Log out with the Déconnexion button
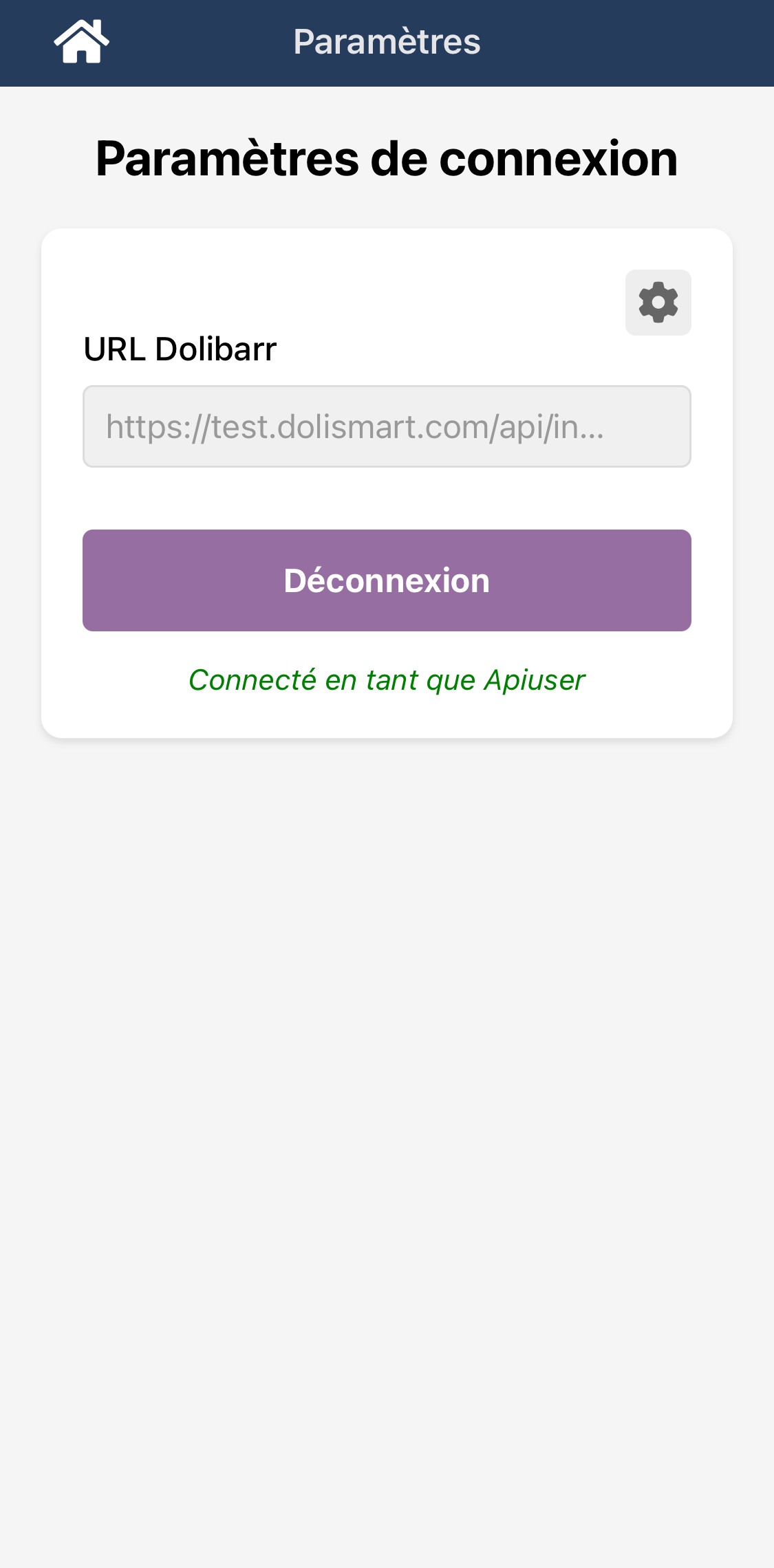The image size is (774, 1568). point(387,580)
